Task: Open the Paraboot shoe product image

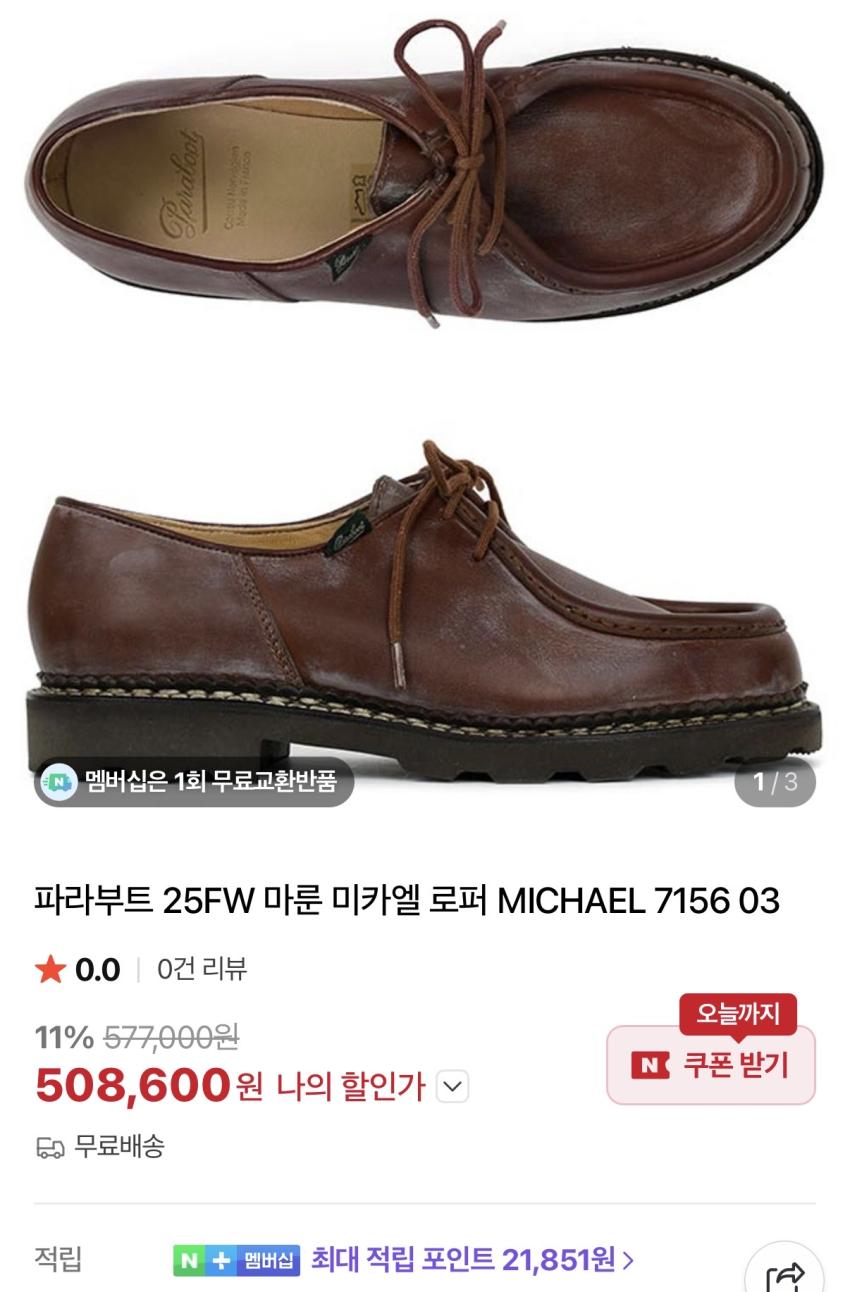Action: click(x=424, y=400)
